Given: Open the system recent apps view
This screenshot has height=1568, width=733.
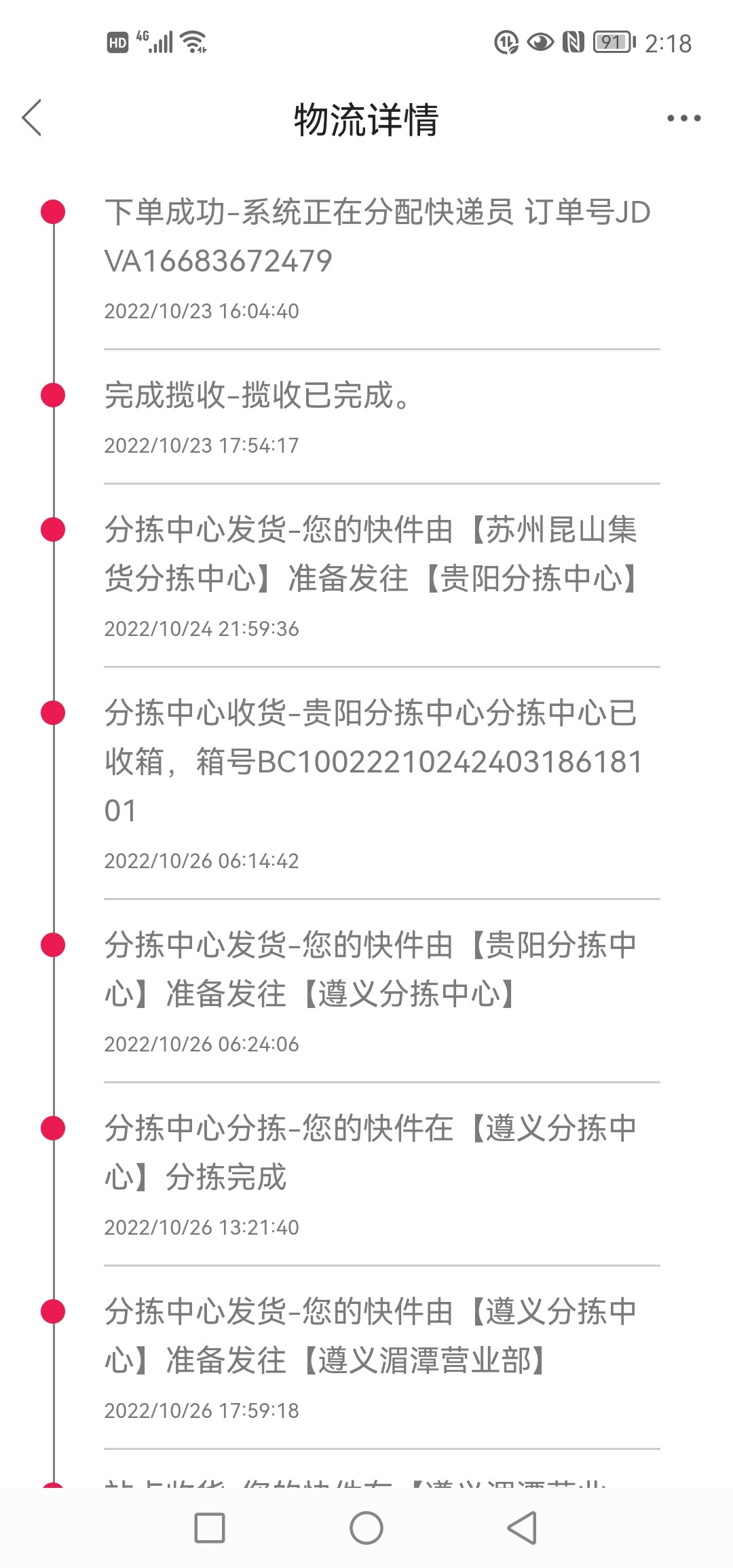Looking at the screenshot, I should [x=210, y=1528].
